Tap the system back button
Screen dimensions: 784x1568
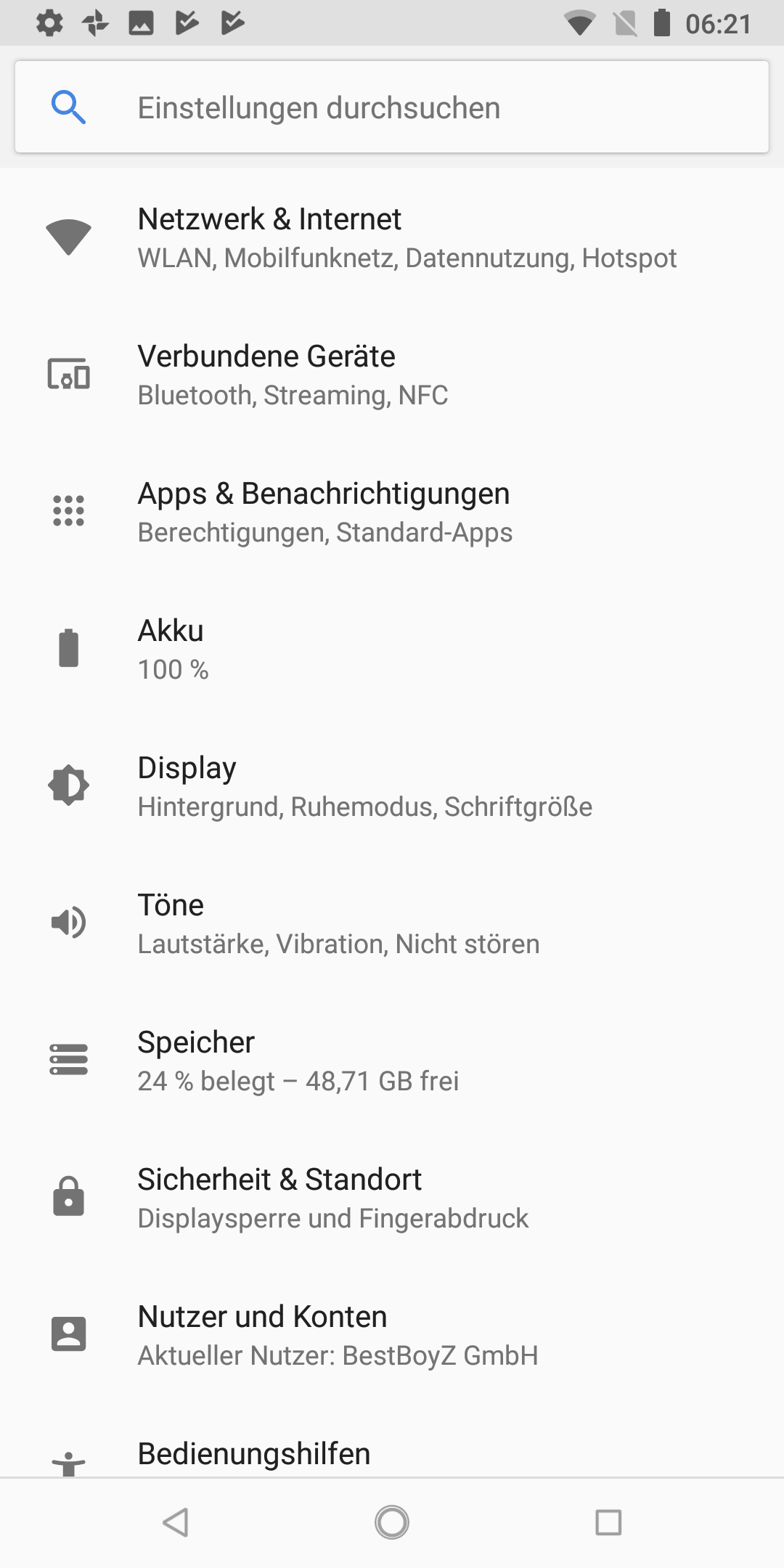coord(176,1522)
